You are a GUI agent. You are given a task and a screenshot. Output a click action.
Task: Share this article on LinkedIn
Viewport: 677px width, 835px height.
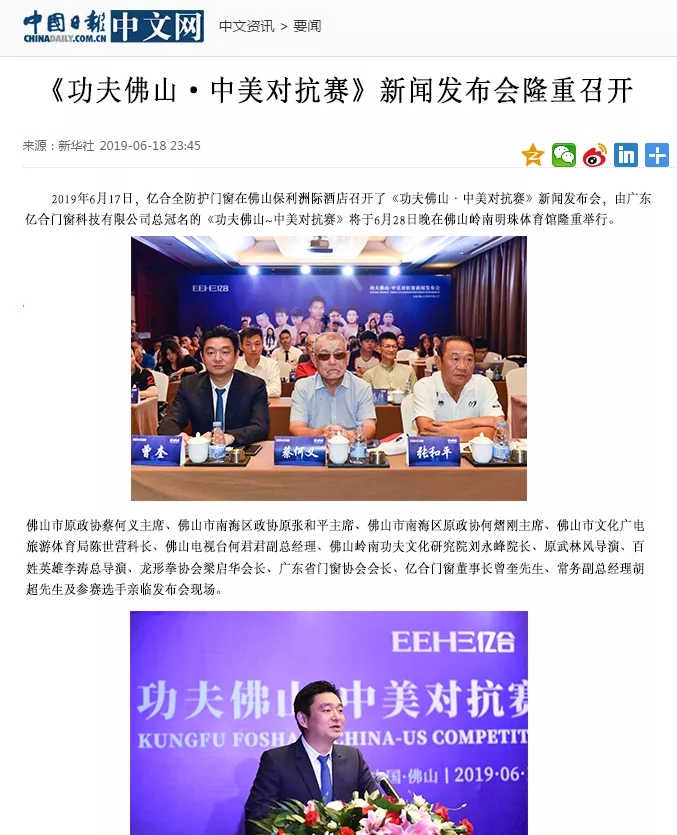626,155
